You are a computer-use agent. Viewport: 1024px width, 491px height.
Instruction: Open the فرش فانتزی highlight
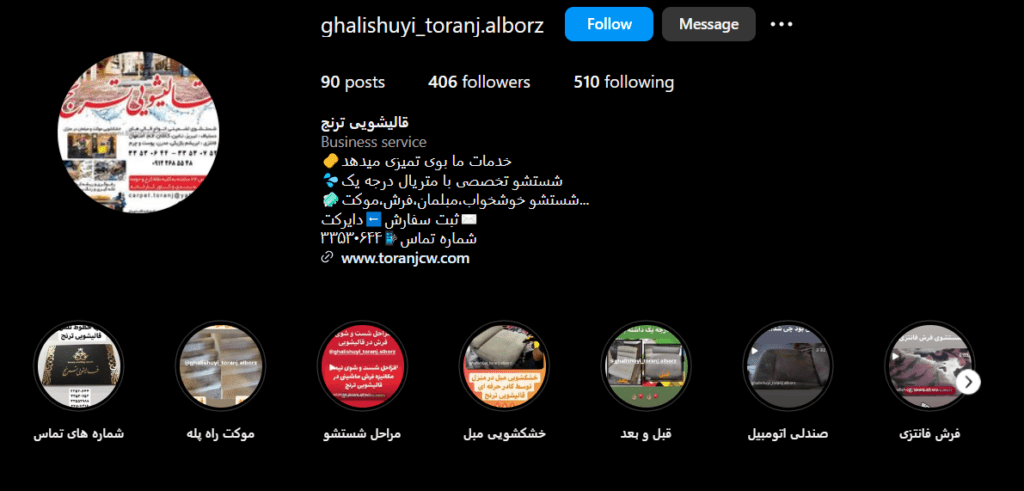click(x=925, y=367)
